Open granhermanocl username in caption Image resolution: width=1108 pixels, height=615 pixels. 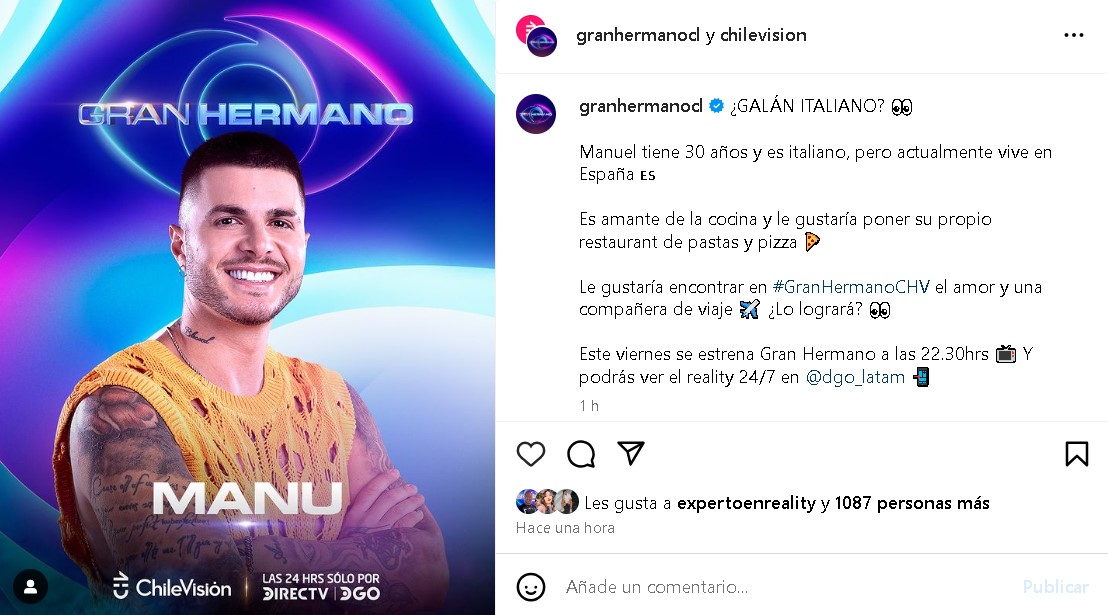tap(640, 107)
